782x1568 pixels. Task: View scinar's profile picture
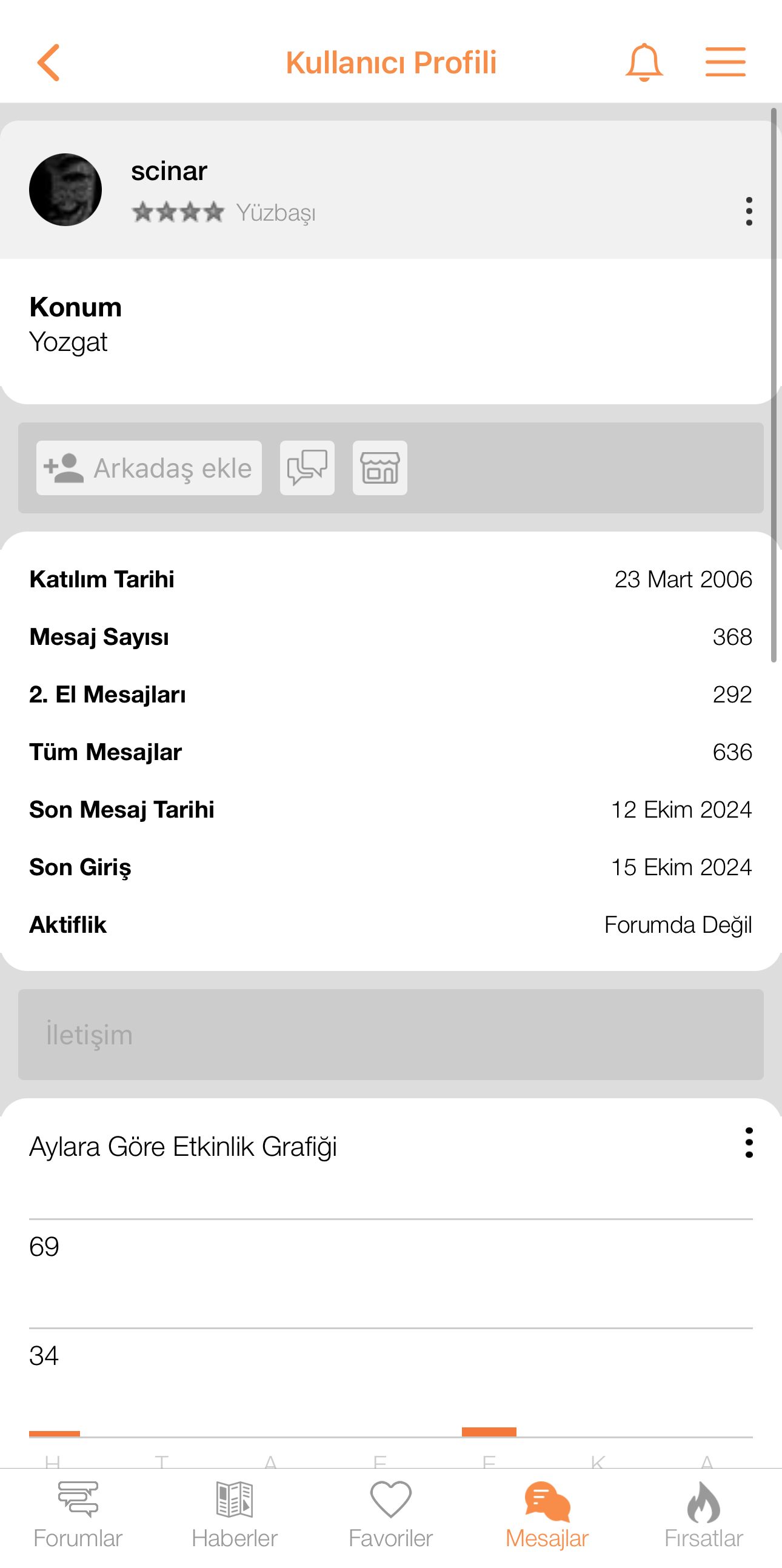point(65,189)
